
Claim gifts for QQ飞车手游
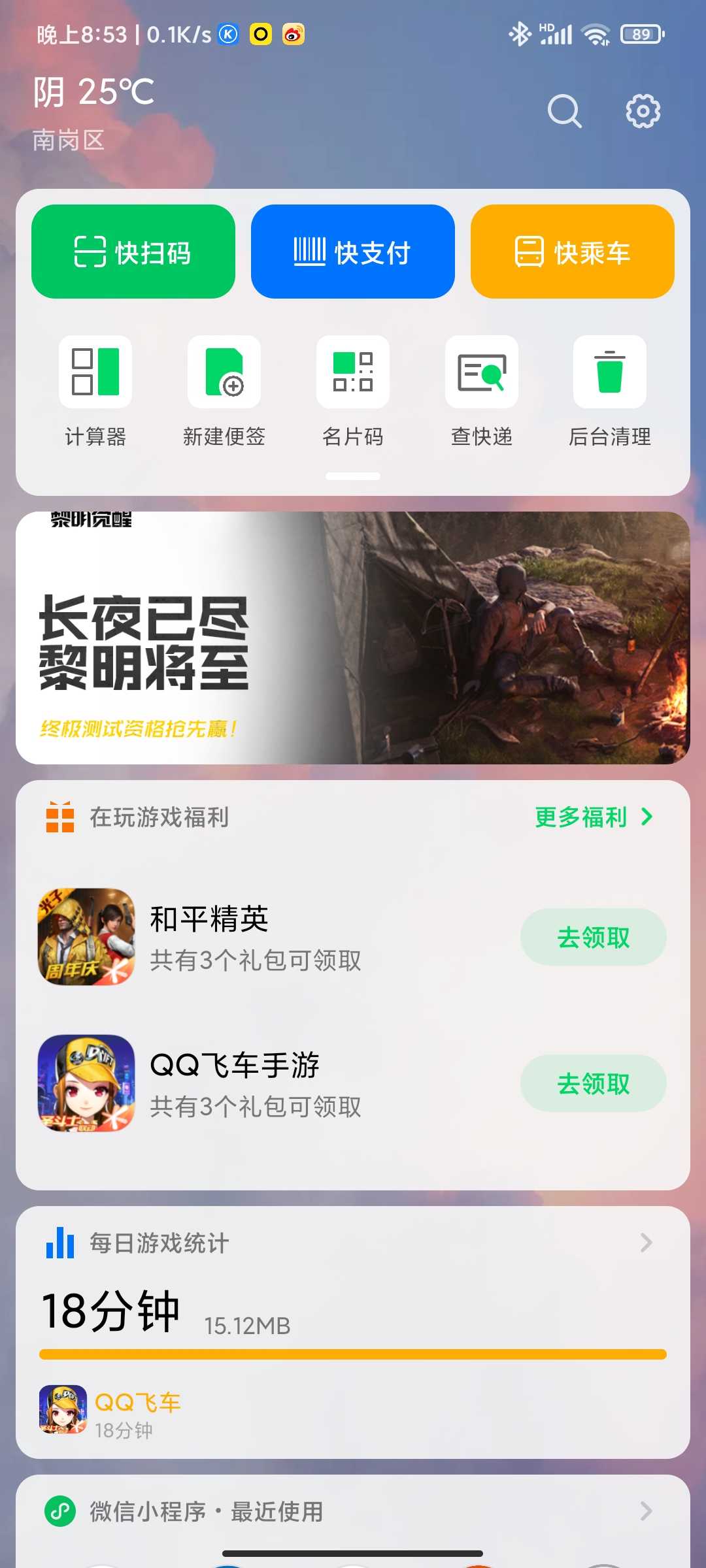click(x=593, y=1084)
